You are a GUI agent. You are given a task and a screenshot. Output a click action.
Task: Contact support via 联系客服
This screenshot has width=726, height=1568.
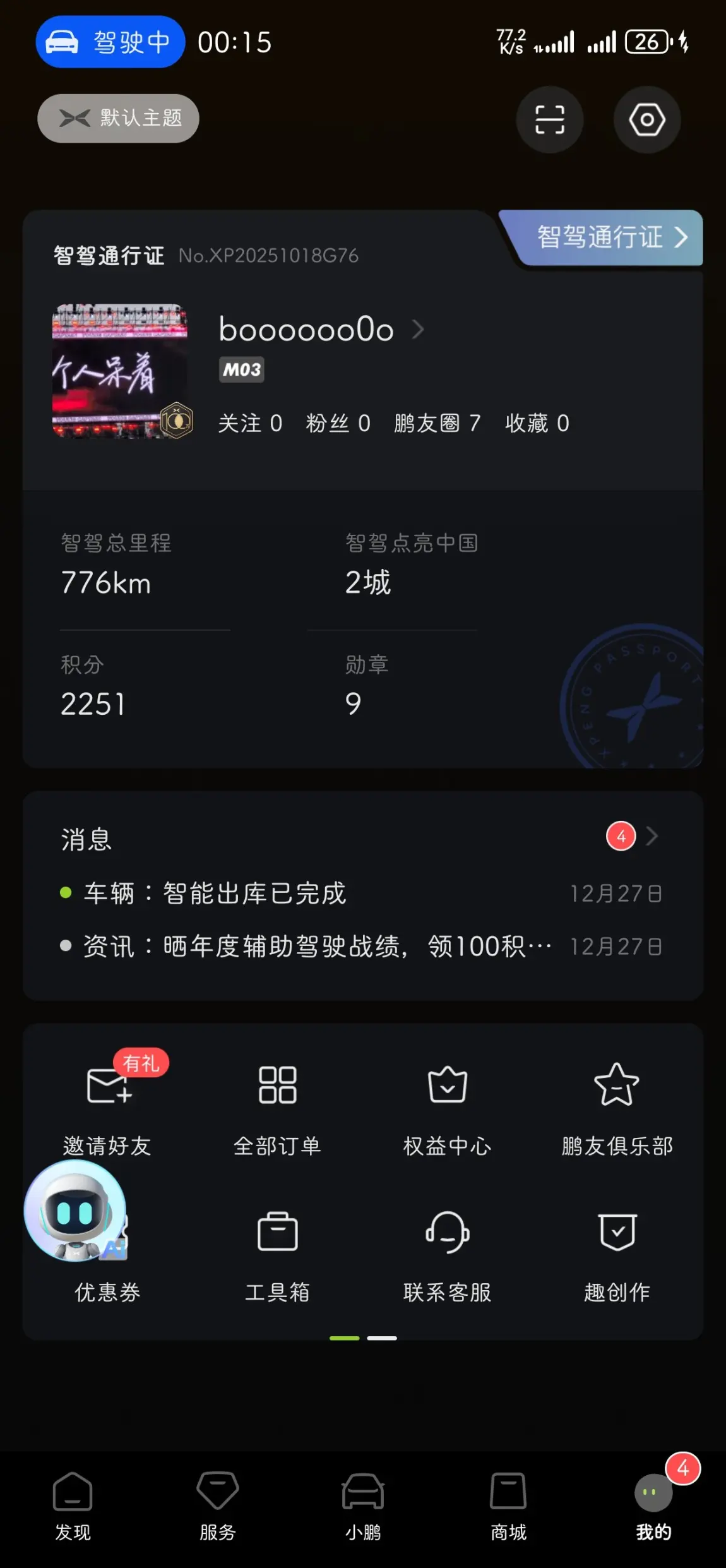coord(447,1254)
